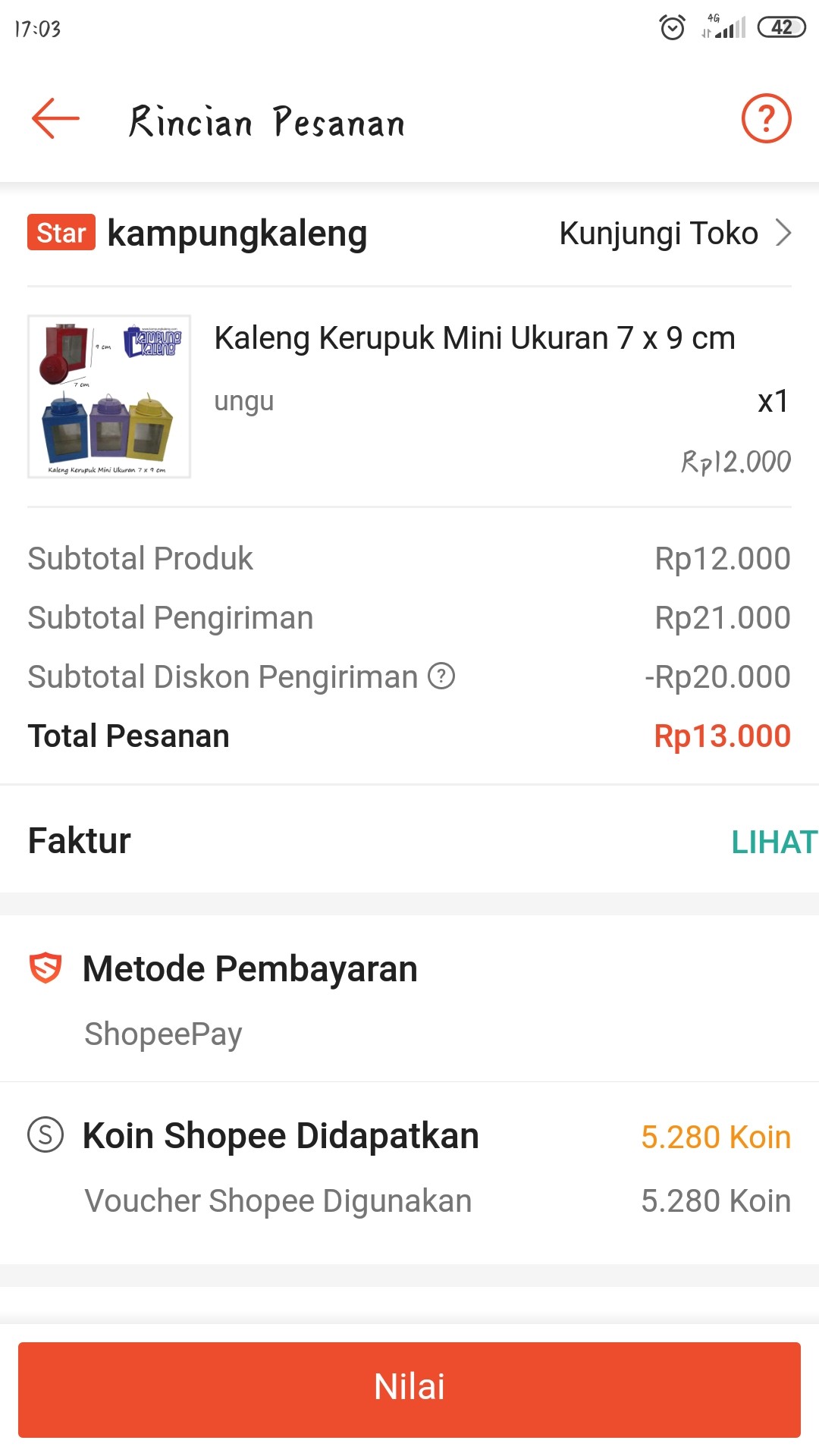Click the alarm clock status bar icon
819x1456 pixels.
(670, 28)
